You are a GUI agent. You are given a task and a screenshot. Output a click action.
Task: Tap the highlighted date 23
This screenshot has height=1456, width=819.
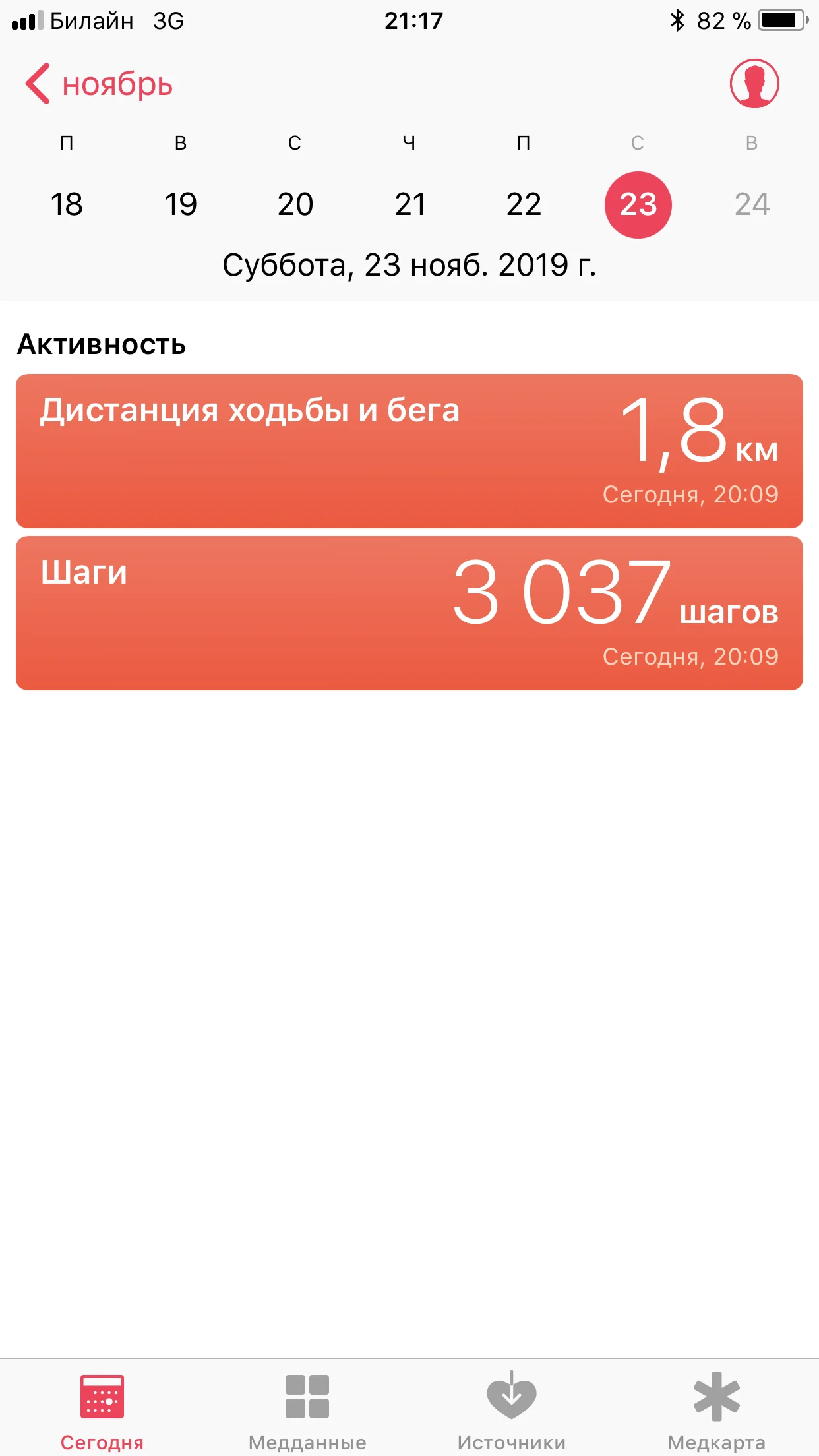point(638,204)
